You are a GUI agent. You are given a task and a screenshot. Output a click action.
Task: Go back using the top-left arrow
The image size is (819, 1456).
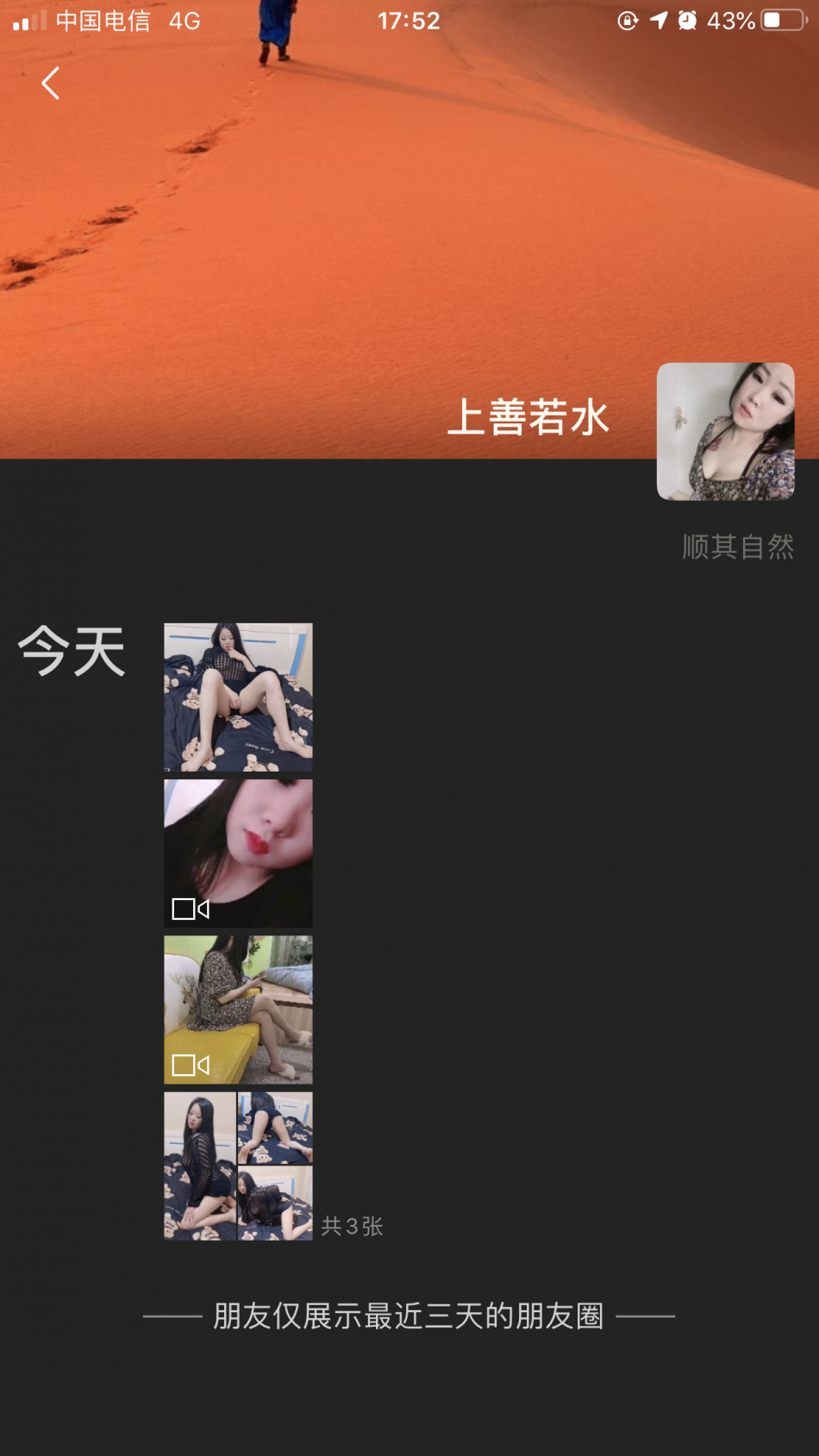click(x=50, y=84)
